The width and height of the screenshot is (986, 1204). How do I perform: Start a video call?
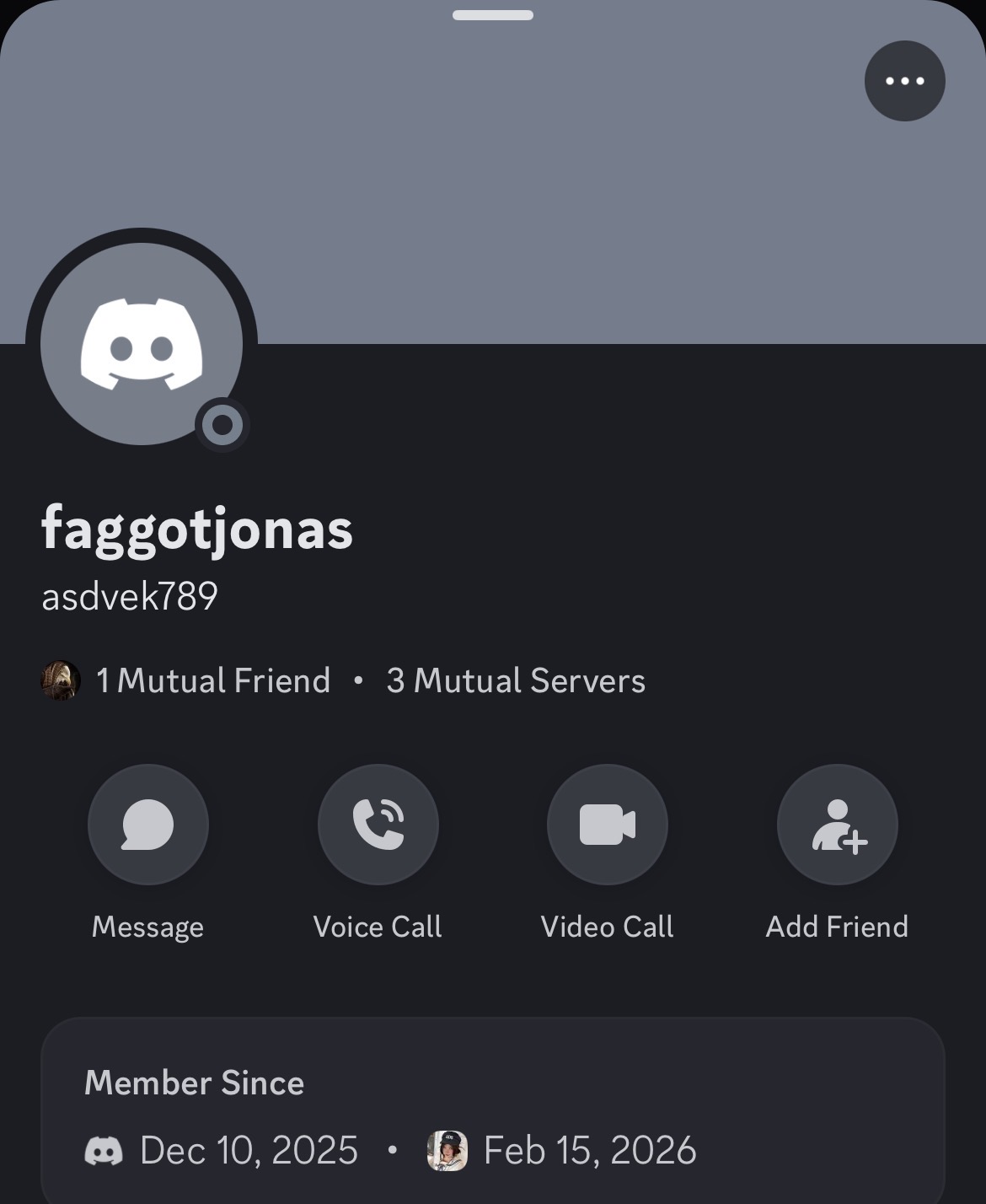(607, 825)
